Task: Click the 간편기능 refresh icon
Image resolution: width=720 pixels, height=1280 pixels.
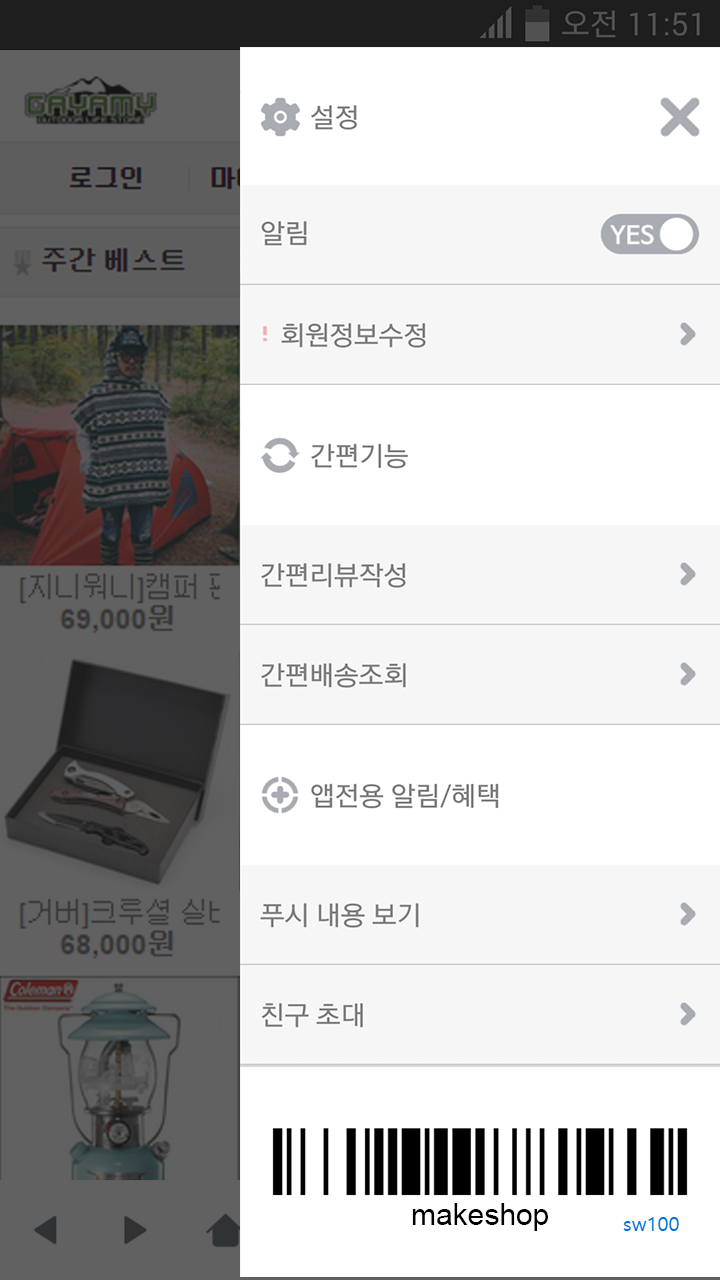Action: pyautogui.click(x=280, y=455)
